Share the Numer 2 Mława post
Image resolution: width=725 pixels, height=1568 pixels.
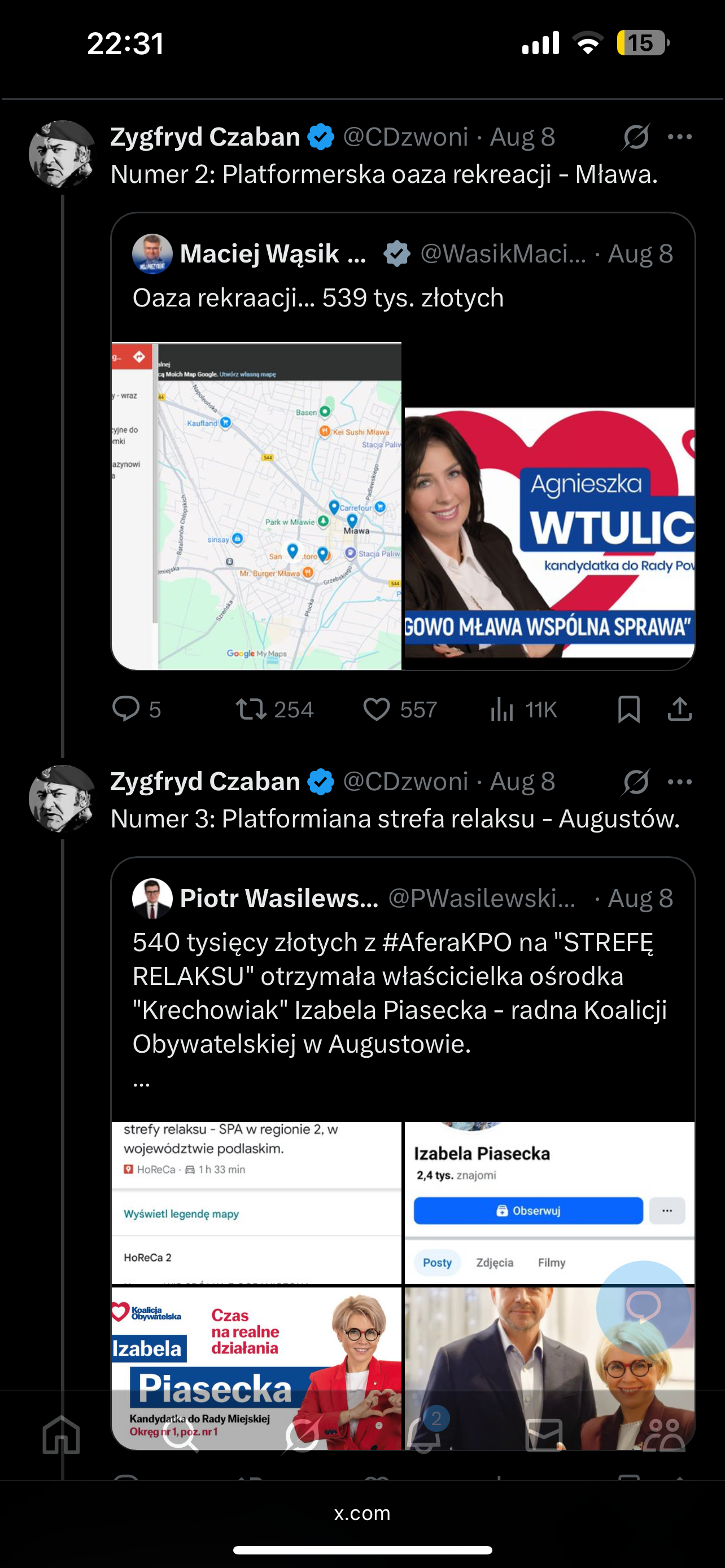(x=679, y=709)
